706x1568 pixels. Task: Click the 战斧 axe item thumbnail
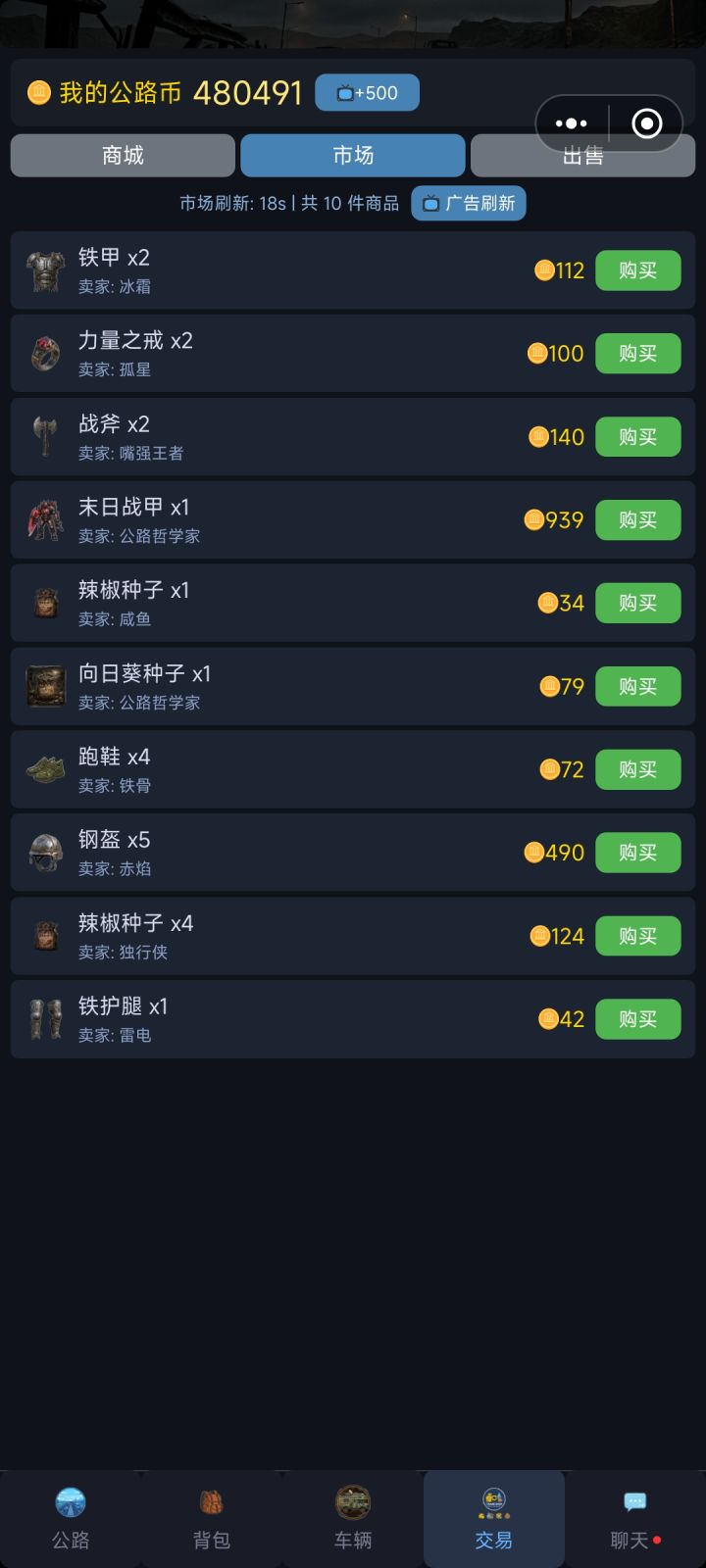click(x=44, y=436)
